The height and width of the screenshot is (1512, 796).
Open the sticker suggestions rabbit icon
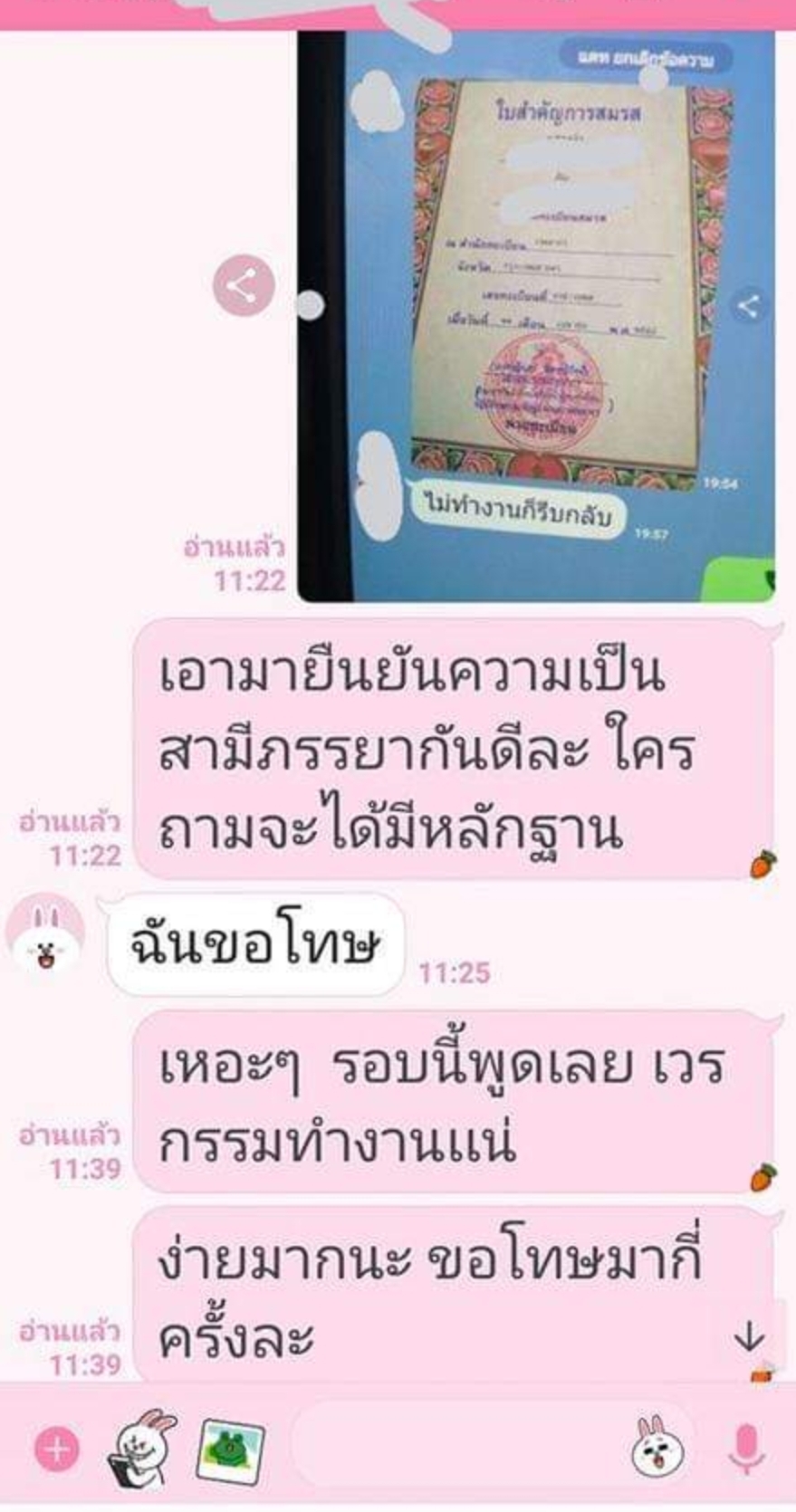(142, 1448)
